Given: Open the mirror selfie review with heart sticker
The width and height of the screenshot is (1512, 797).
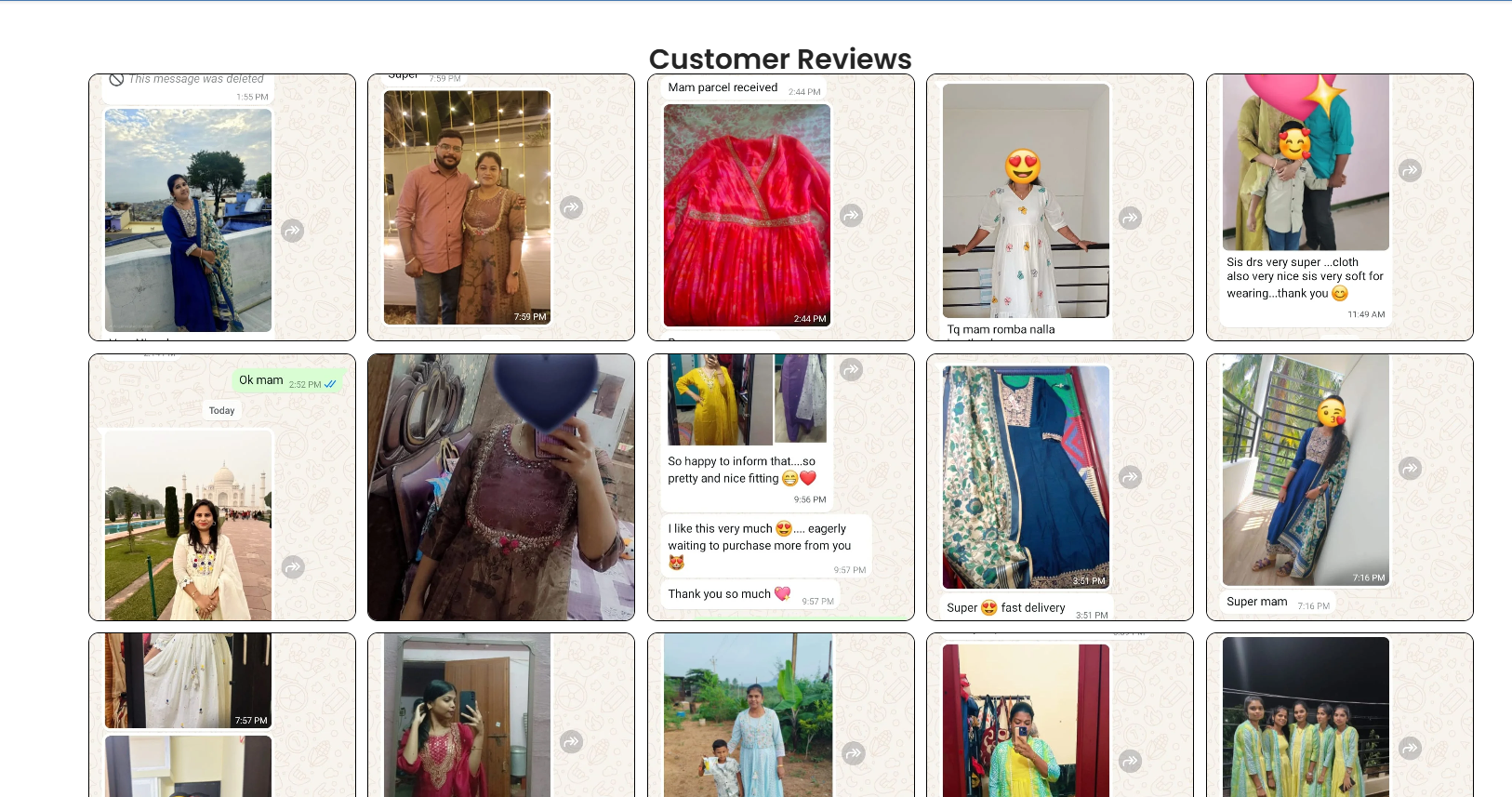Looking at the screenshot, I should coord(501,487).
